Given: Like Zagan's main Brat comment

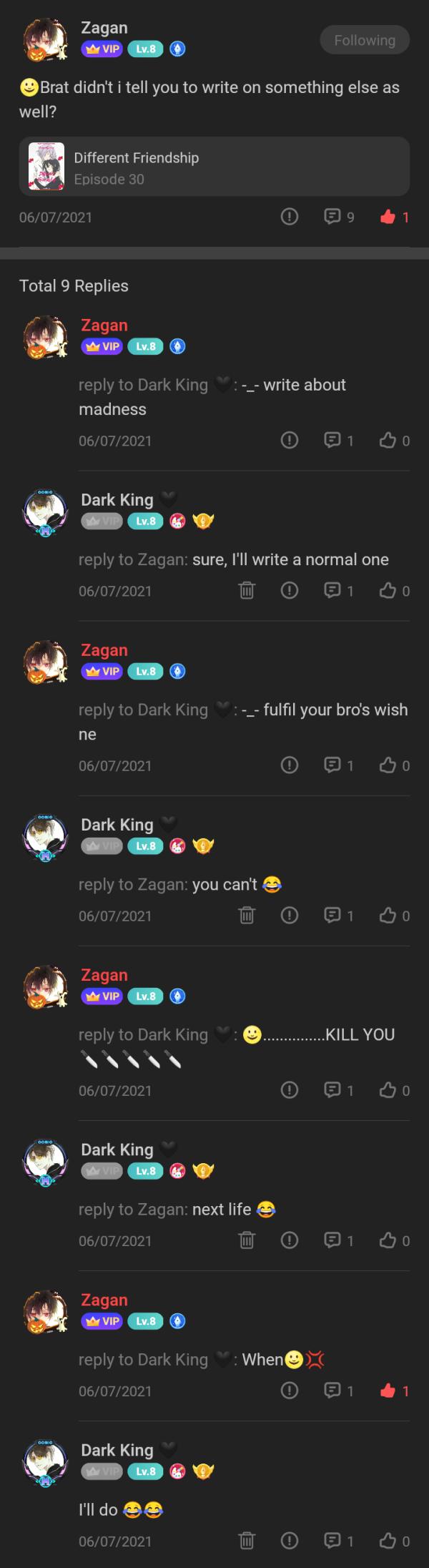Looking at the screenshot, I should [x=388, y=217].
